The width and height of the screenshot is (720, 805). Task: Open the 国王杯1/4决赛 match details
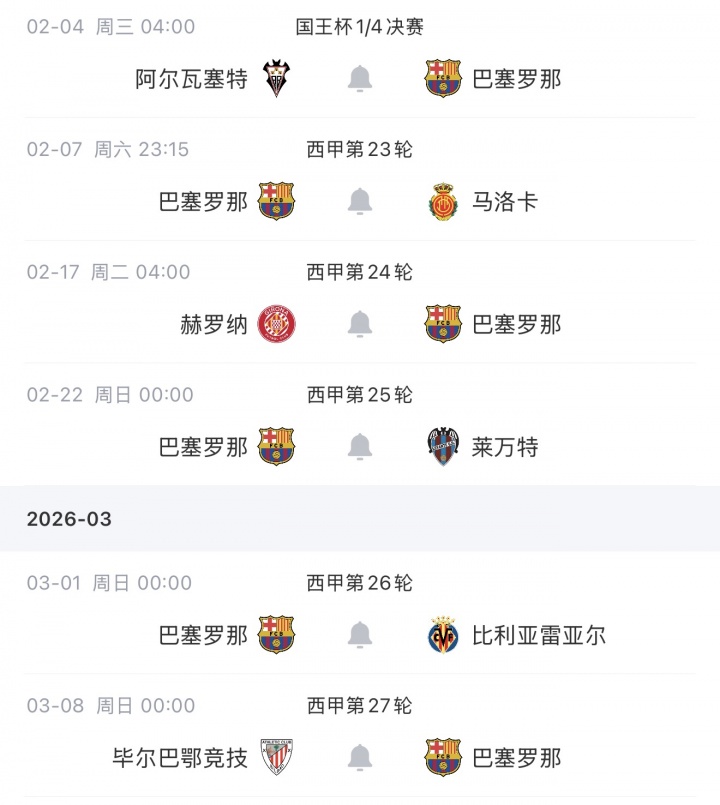point(360,27)
